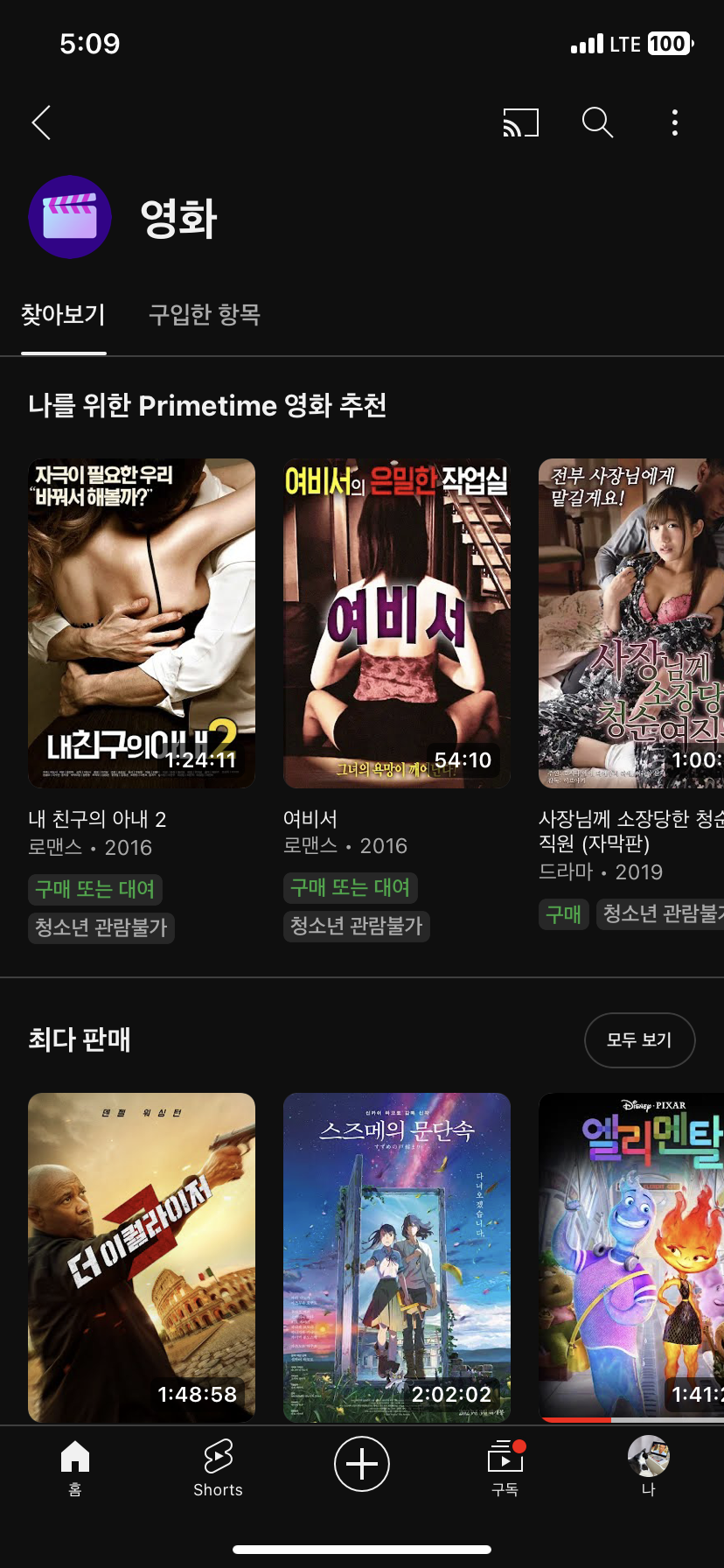Tap the plus create button
724x1568 pixels.
point(362,1464)
